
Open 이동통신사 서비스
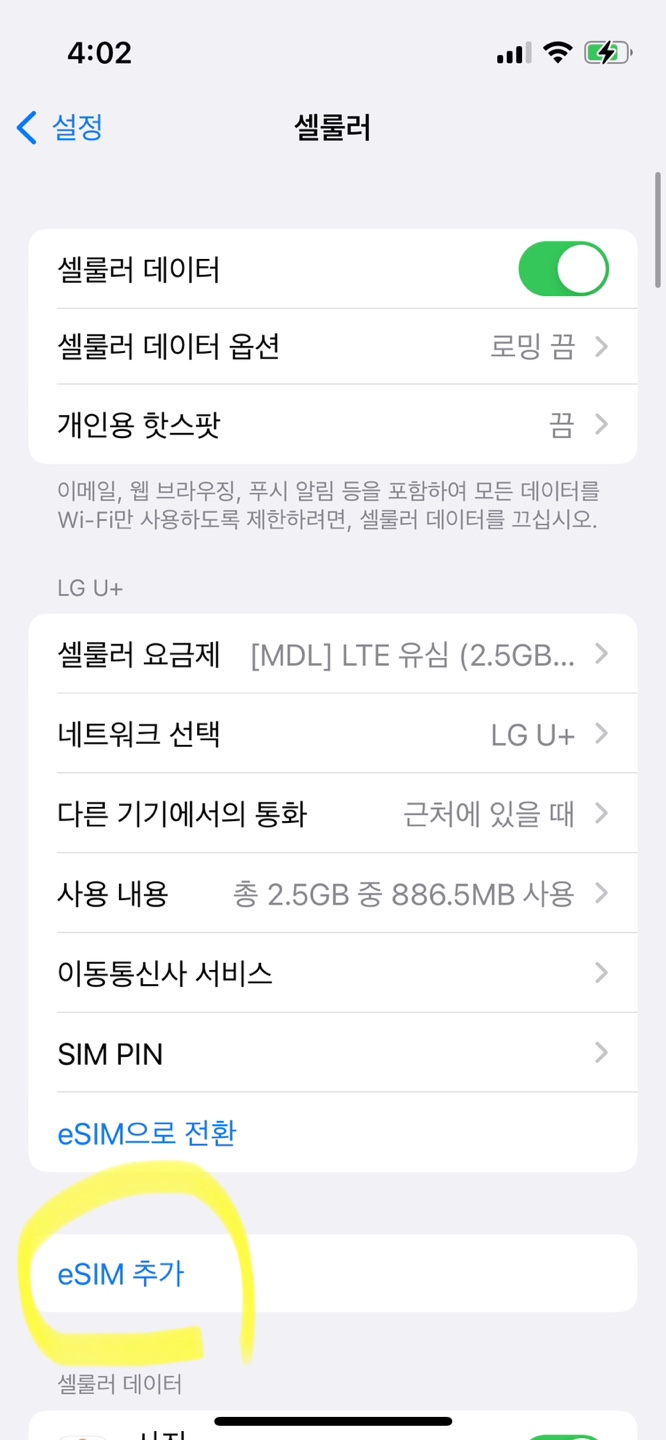[333, 973]
